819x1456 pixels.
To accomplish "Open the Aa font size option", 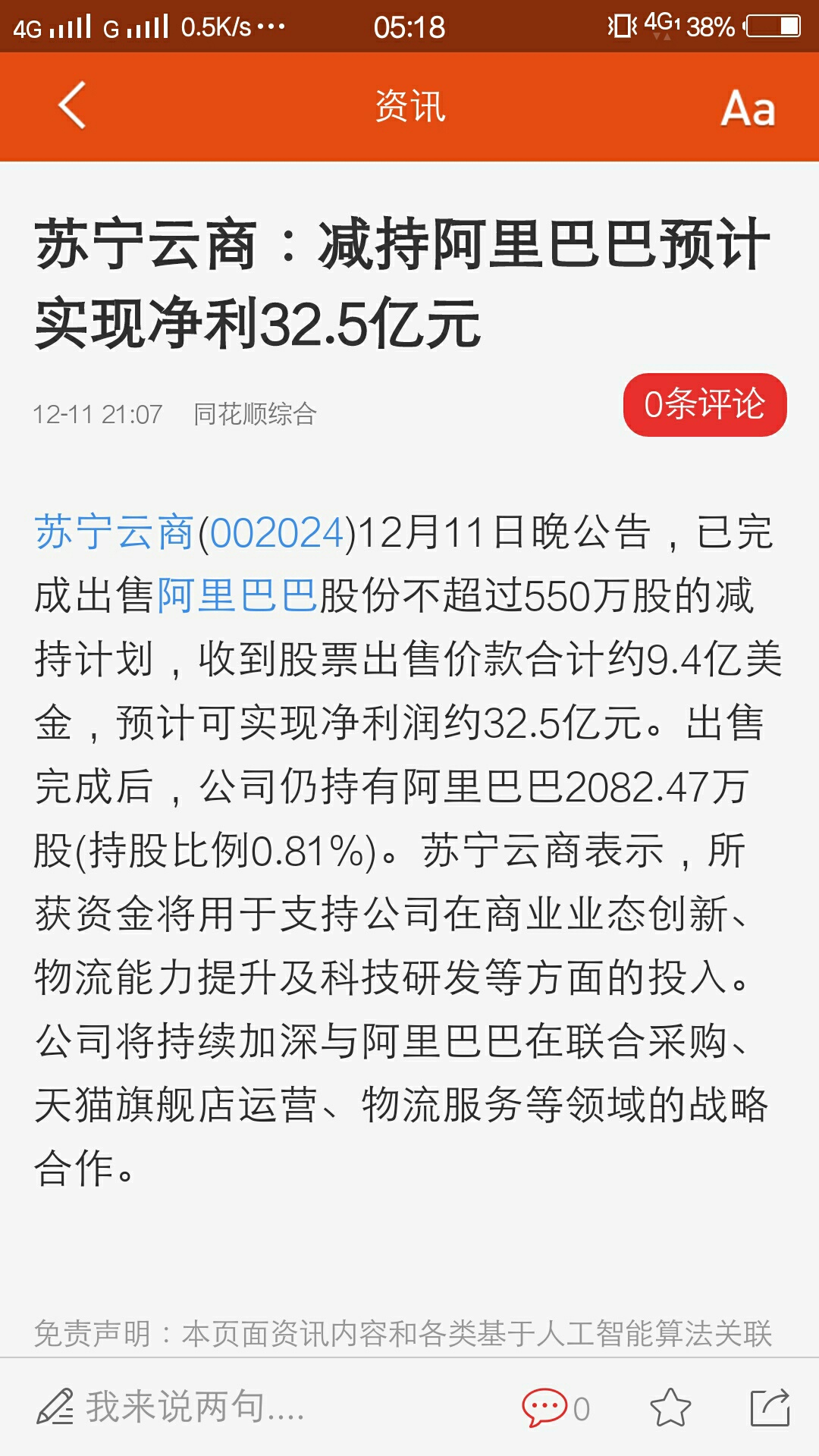I will [748, 108].
